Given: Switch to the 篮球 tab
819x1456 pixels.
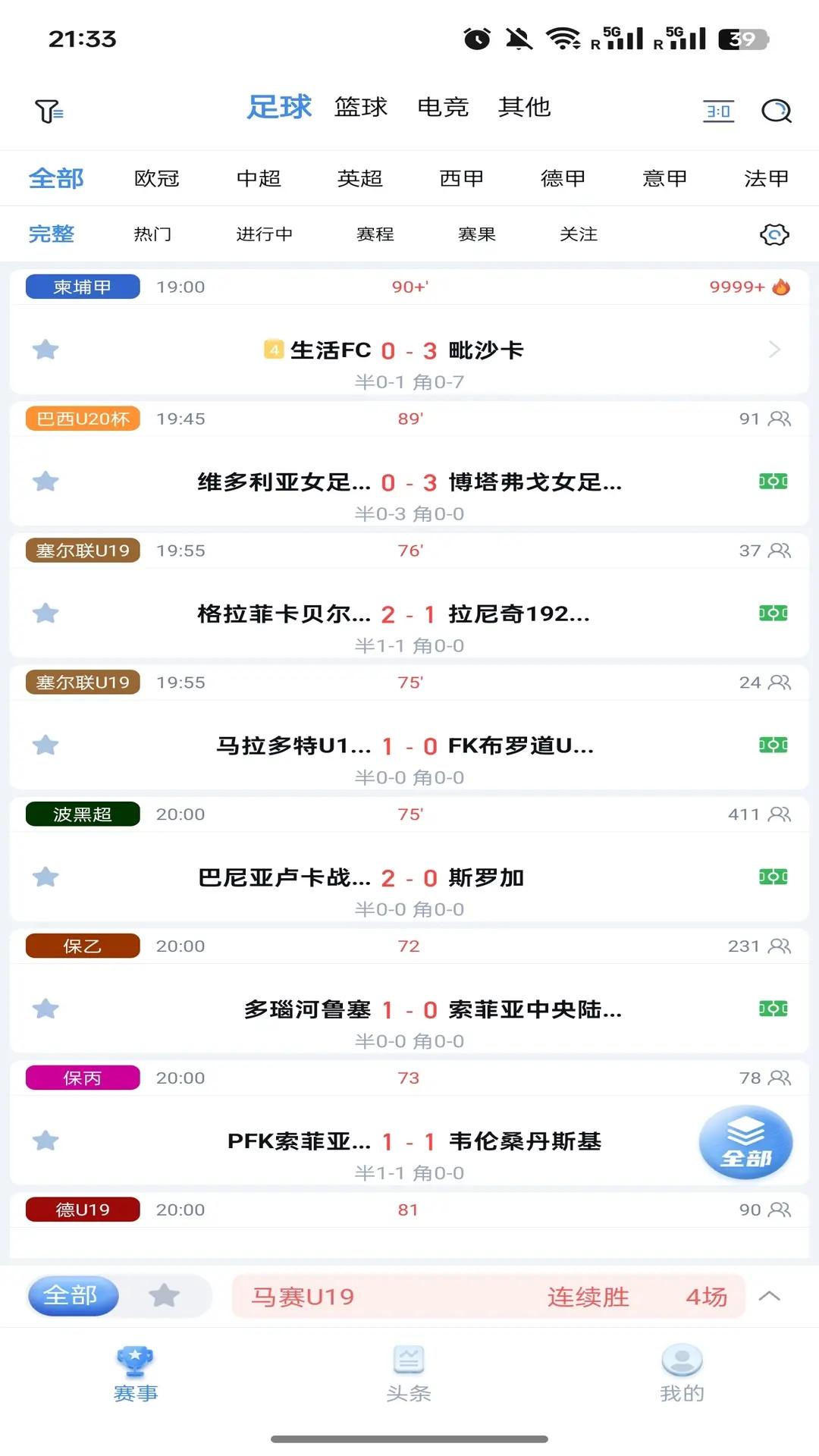Looking at the screenshot, I should pyautogui.click(x=360, y=107).
